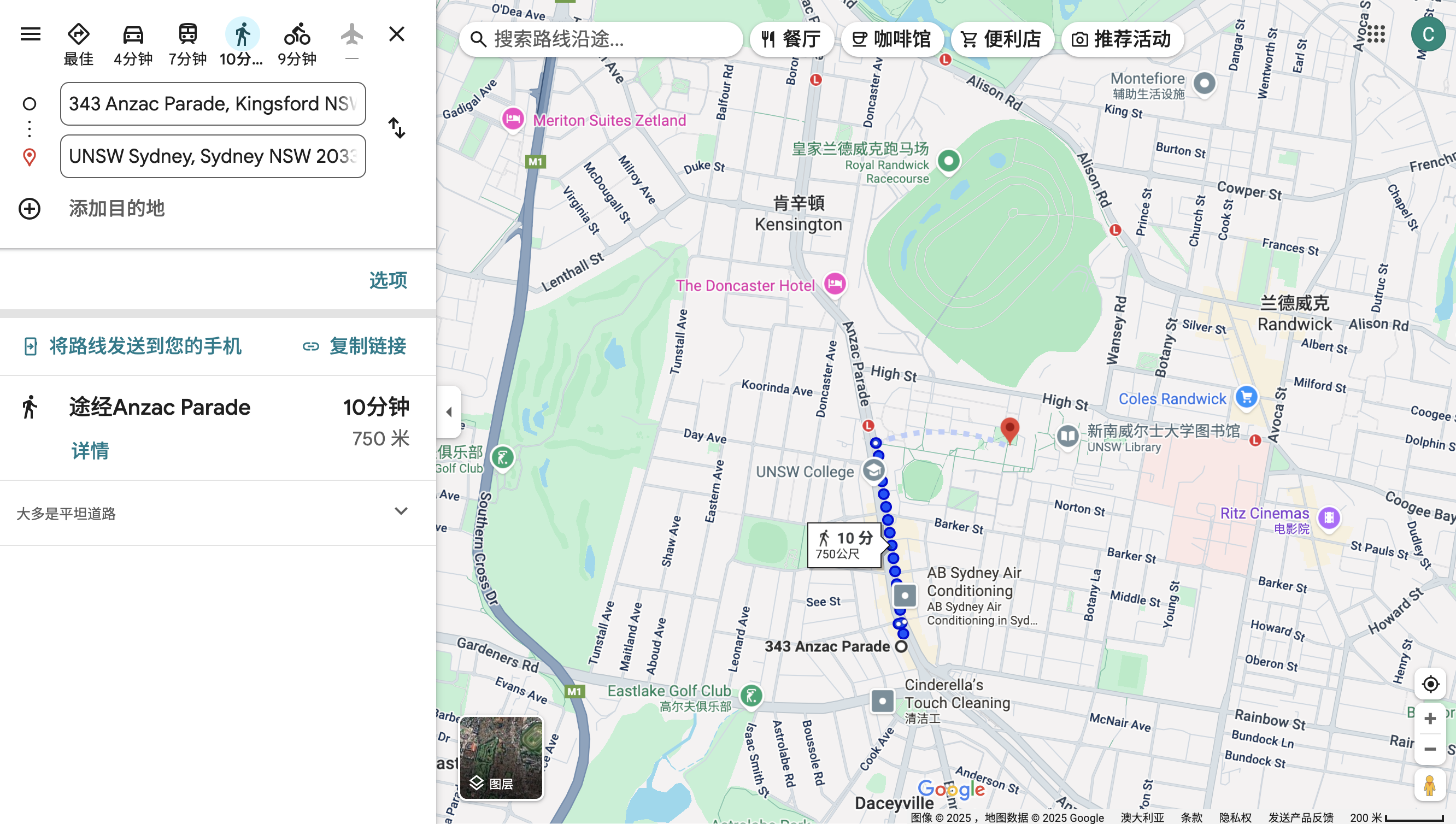1456x824 pixels.
Task: Tap the search along route box
Action: [x=601, y=39]
